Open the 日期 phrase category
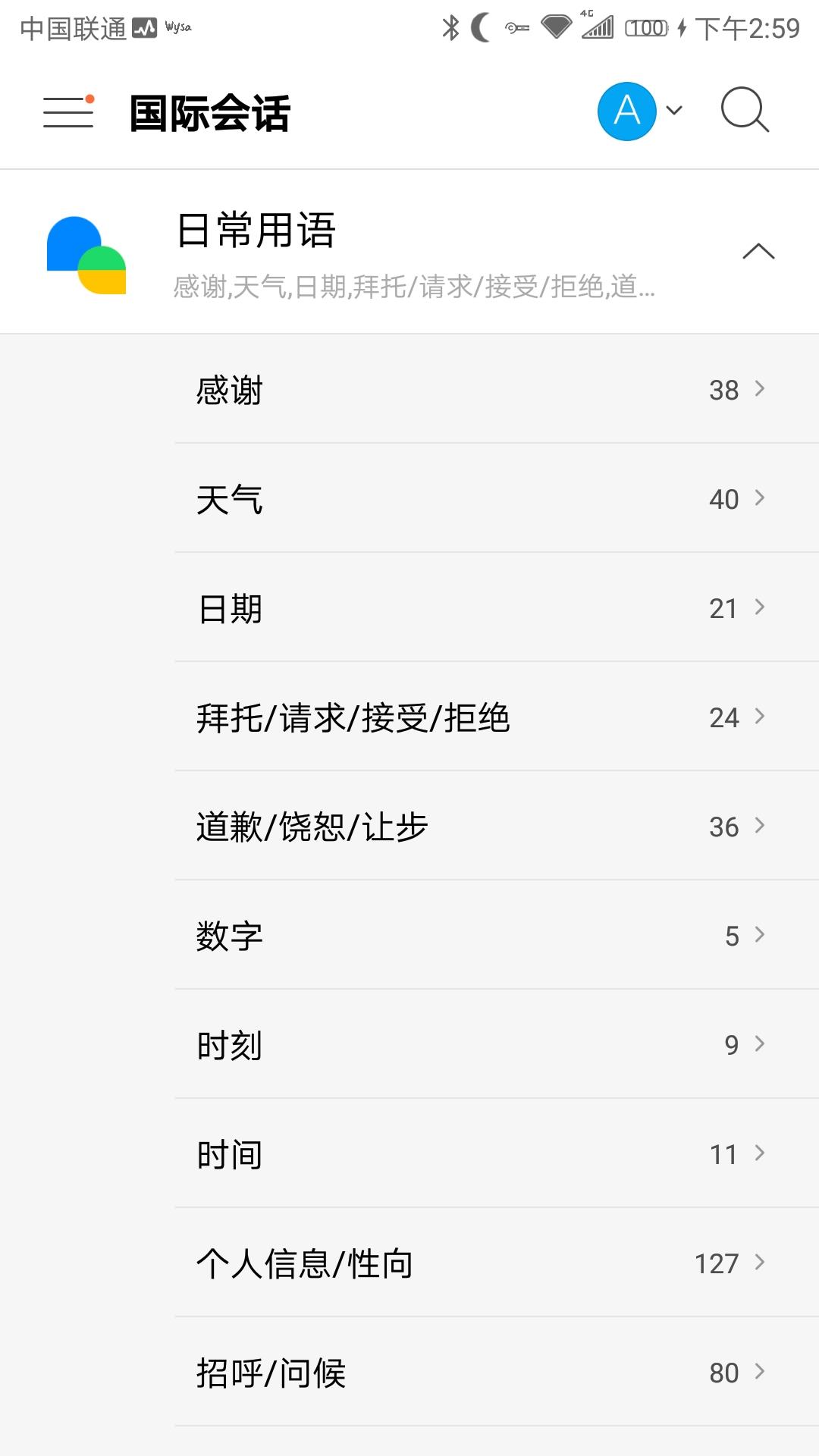 470,607
